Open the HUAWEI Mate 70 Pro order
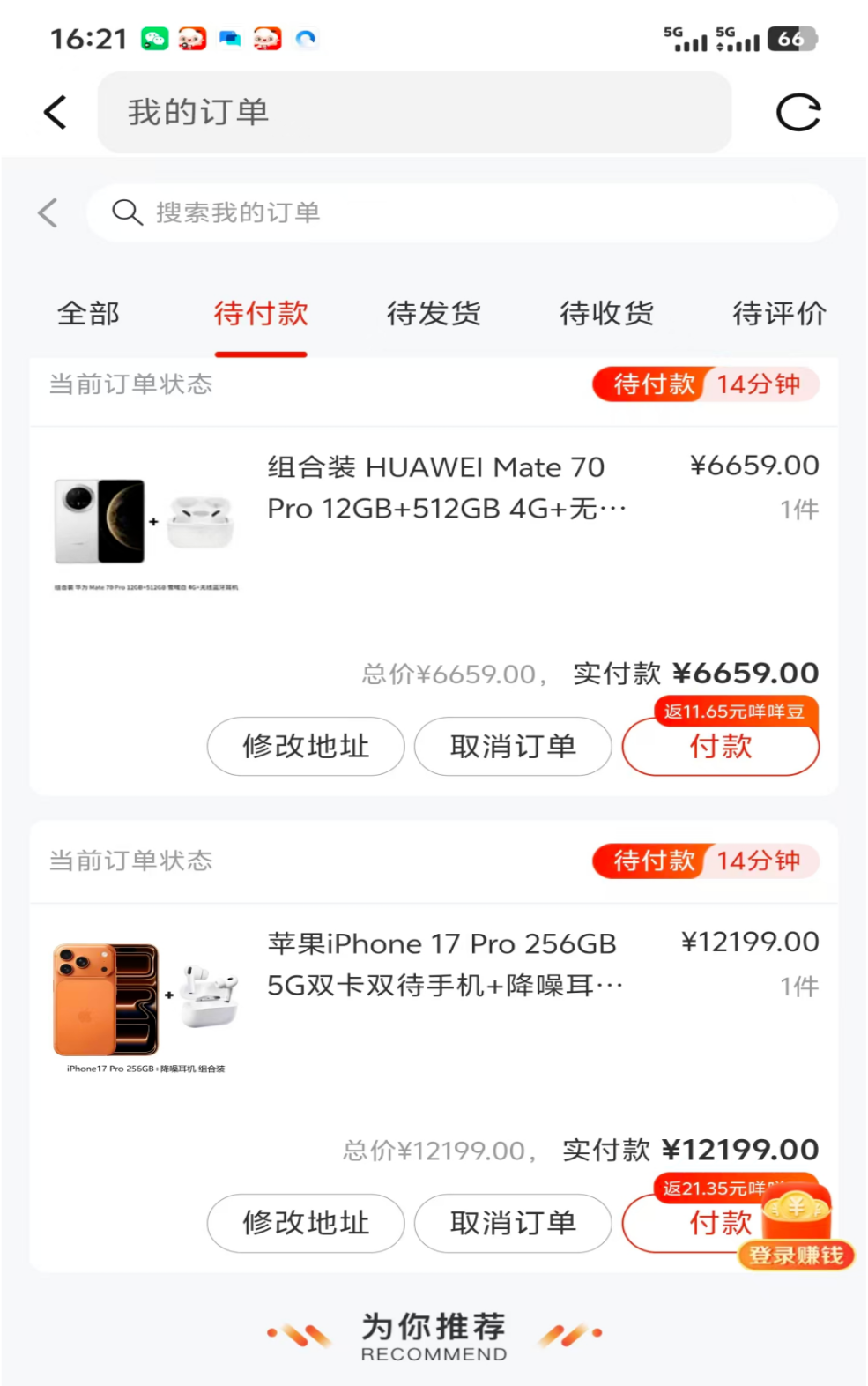The height and width of the screenshot is (1386, 868). pyautogui.click(x=445, y=488)
